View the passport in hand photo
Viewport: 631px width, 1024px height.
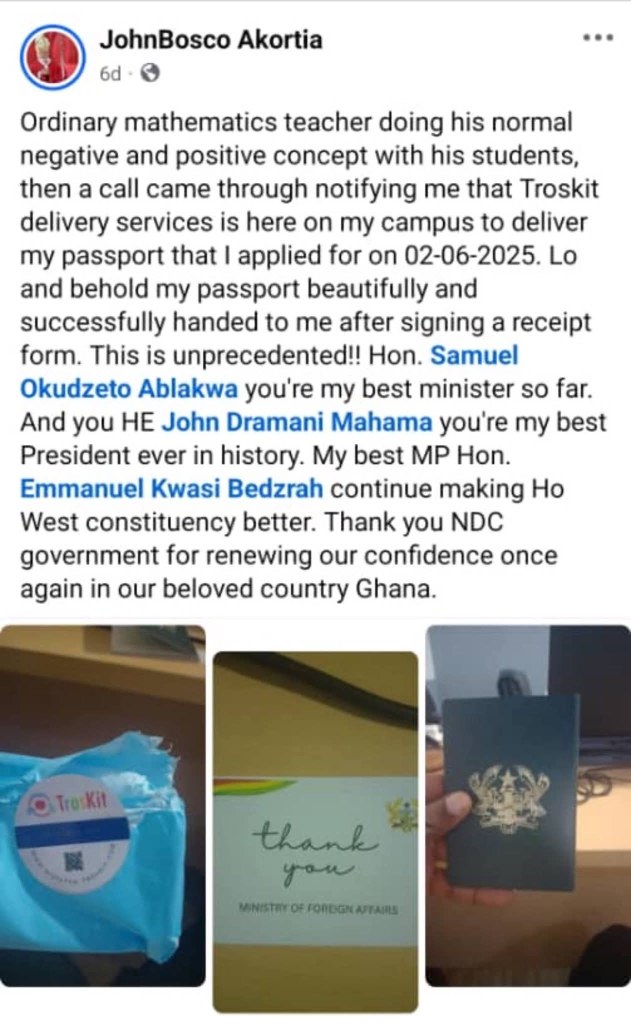528,805
